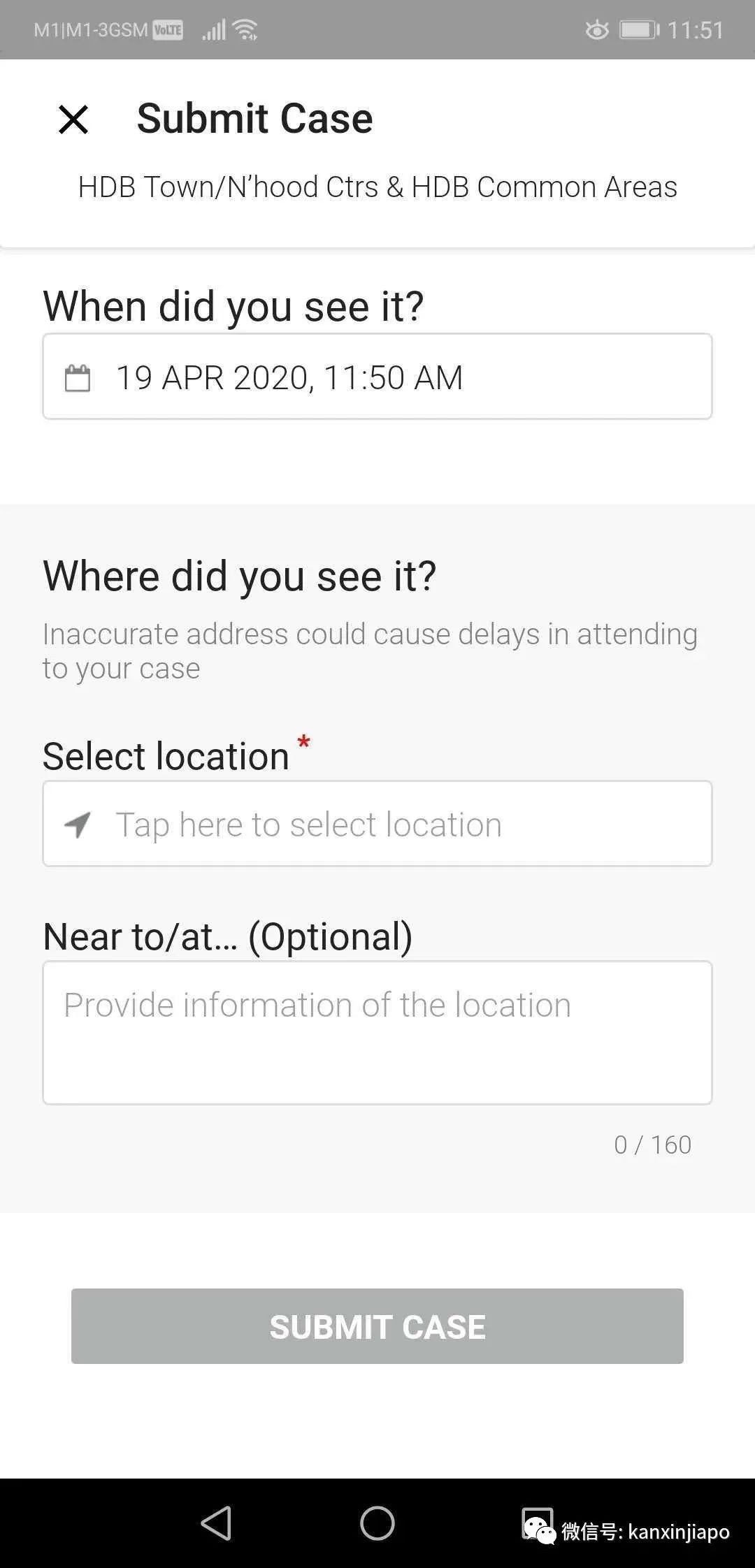This screenshot has width=755, height=1568.
Task: Focus the Near to/at optional field
Action: [x=377, y=1032]
